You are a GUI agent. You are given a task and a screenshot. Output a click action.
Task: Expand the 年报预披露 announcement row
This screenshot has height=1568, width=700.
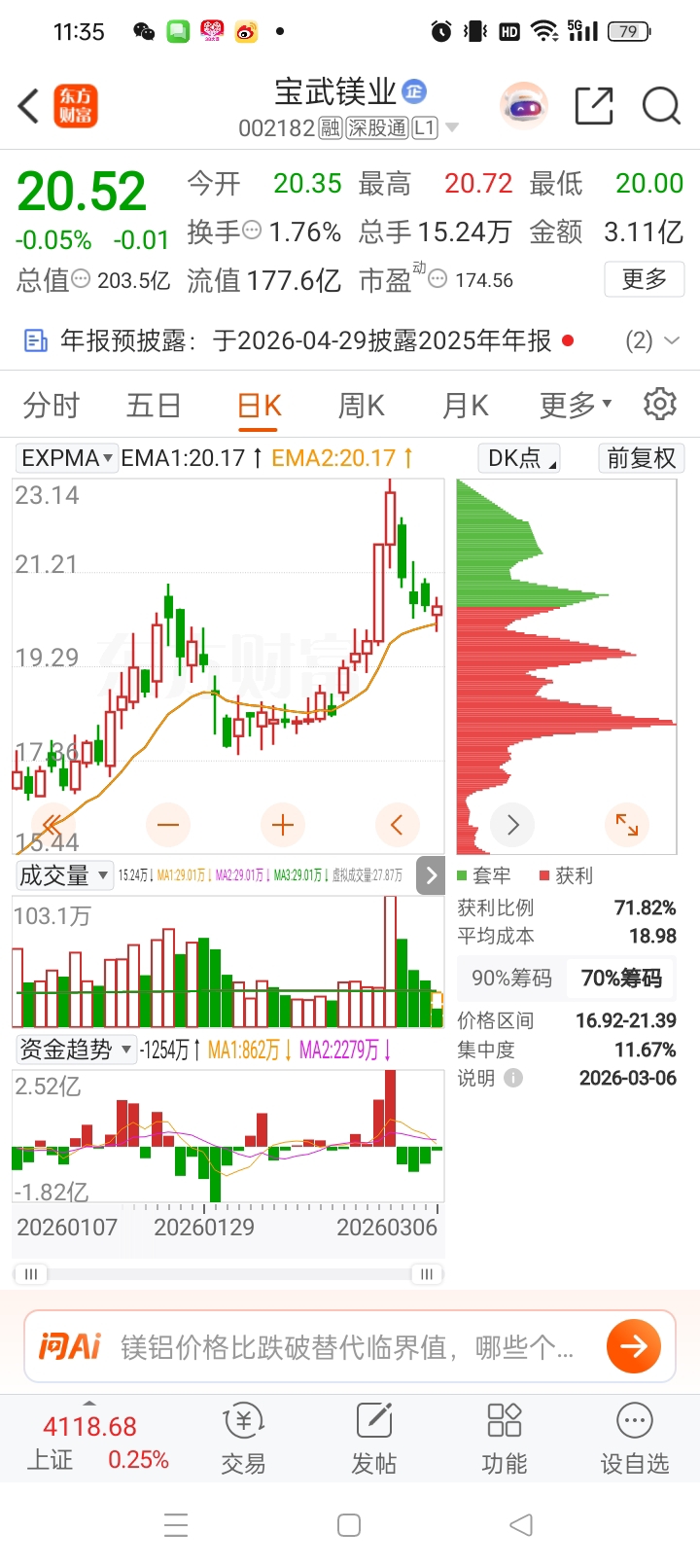point(671,340)
